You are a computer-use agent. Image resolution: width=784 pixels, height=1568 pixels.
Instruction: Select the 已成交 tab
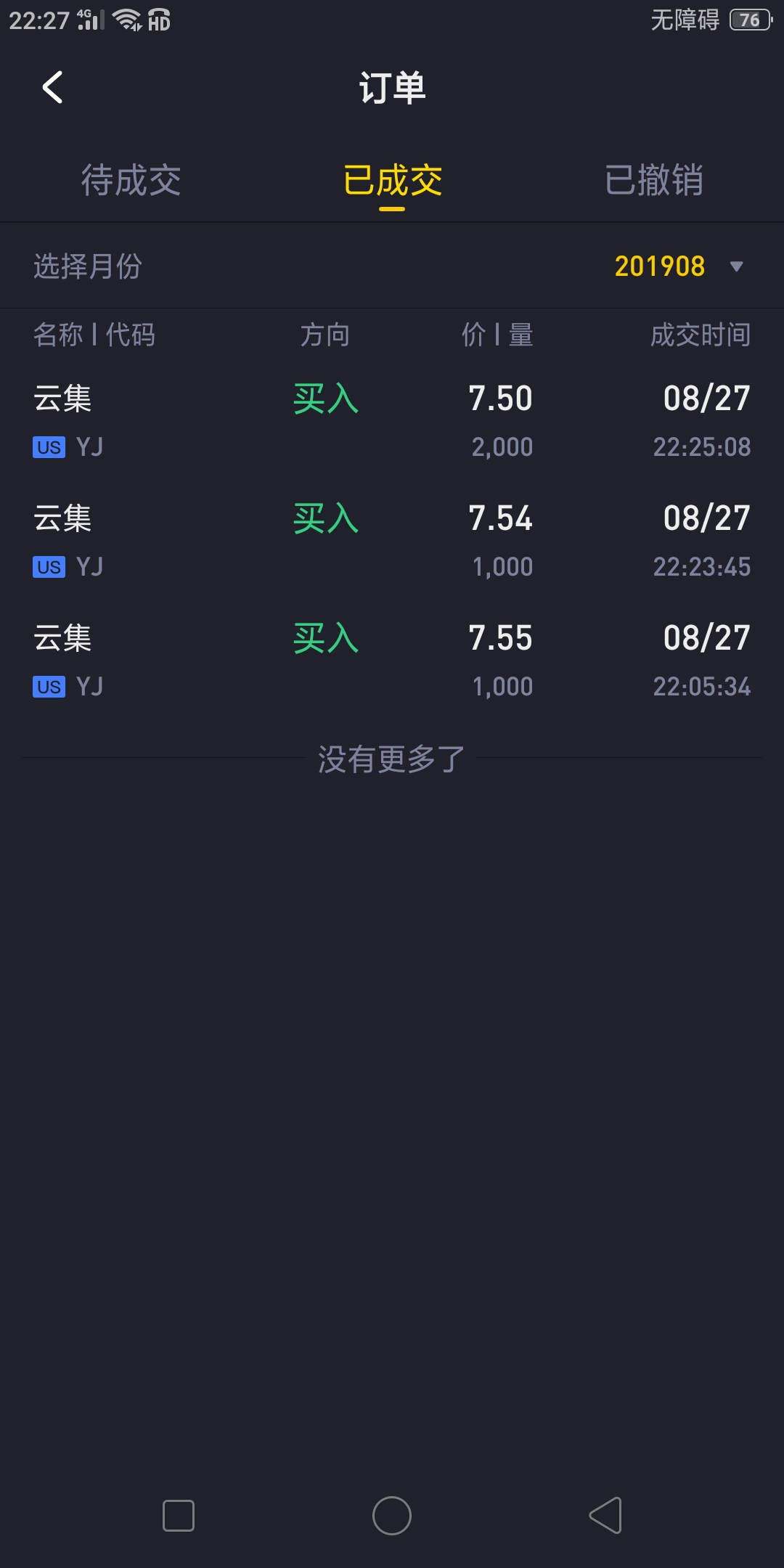click(392, 180)
